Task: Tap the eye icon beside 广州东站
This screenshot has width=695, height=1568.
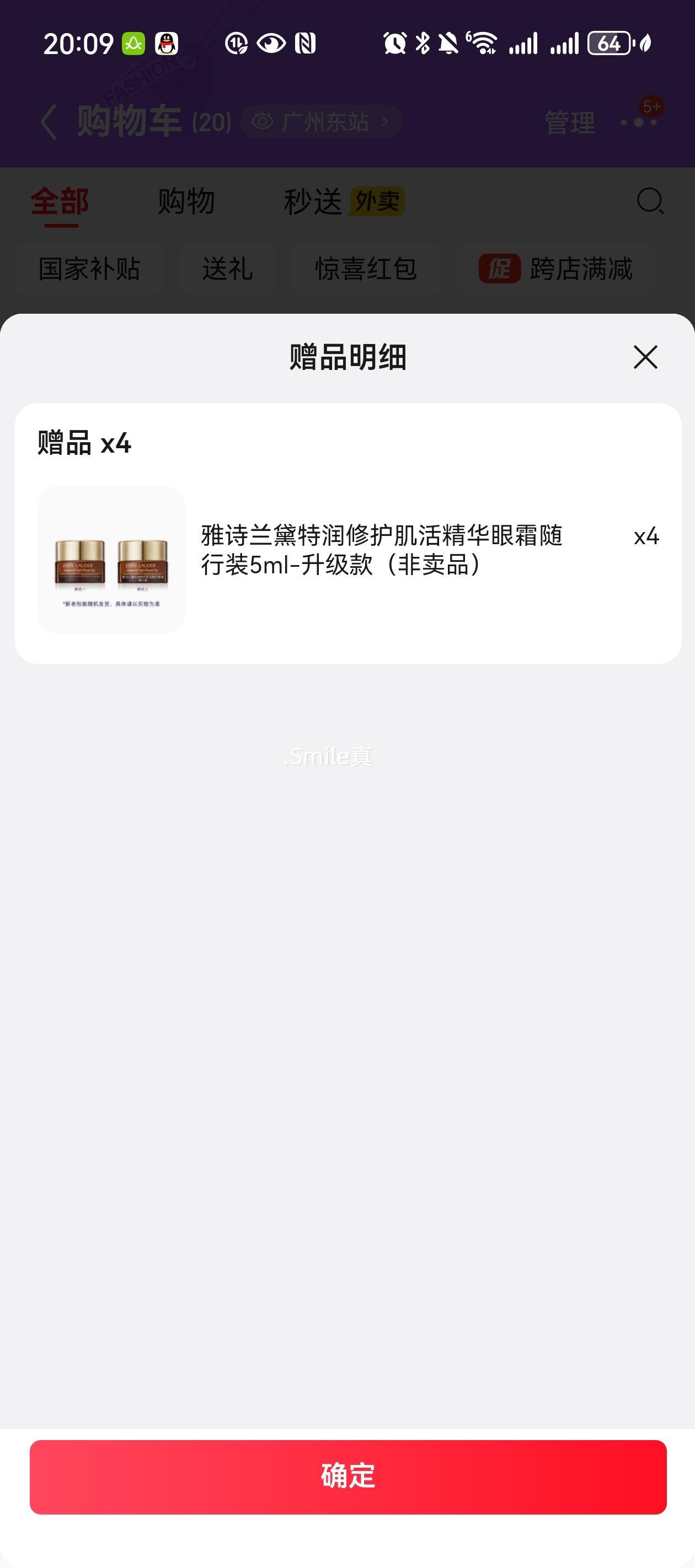Action: point(262,121)
